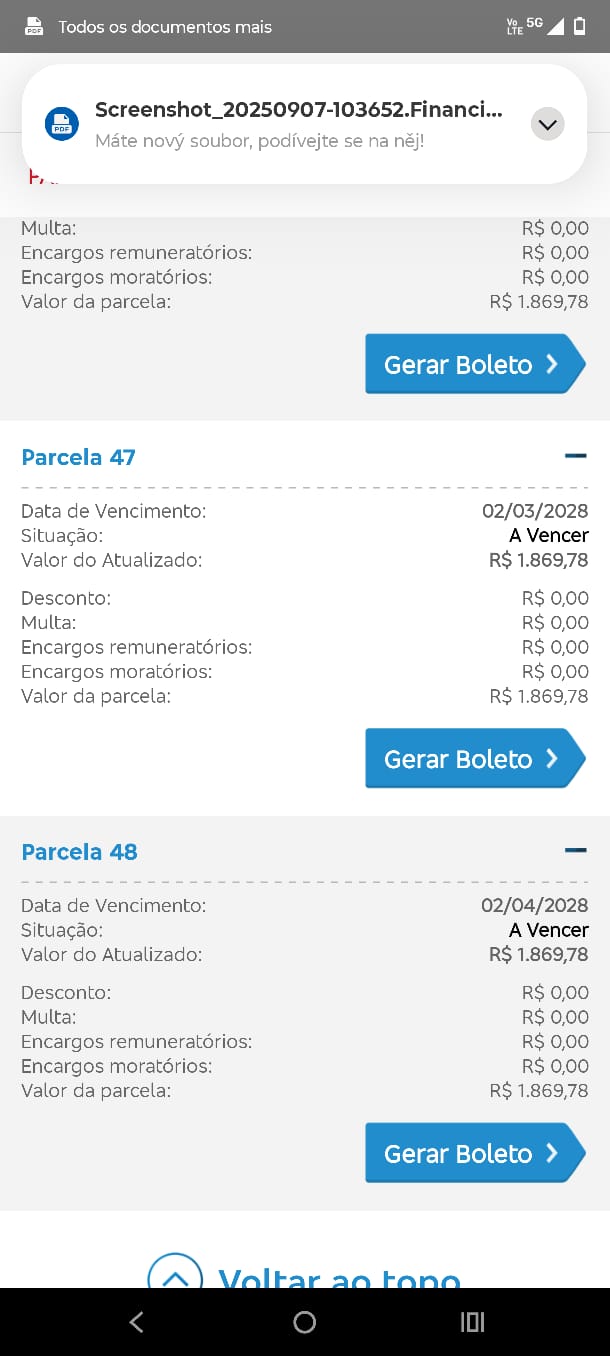
Task: Open recent apps from navigation bar
Action: tap(472, 1322)
